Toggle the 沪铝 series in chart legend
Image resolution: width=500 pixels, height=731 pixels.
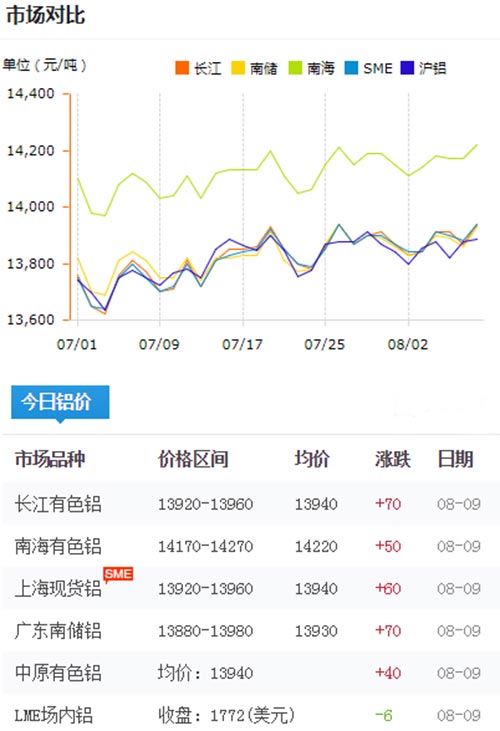[x=424, y=68]
